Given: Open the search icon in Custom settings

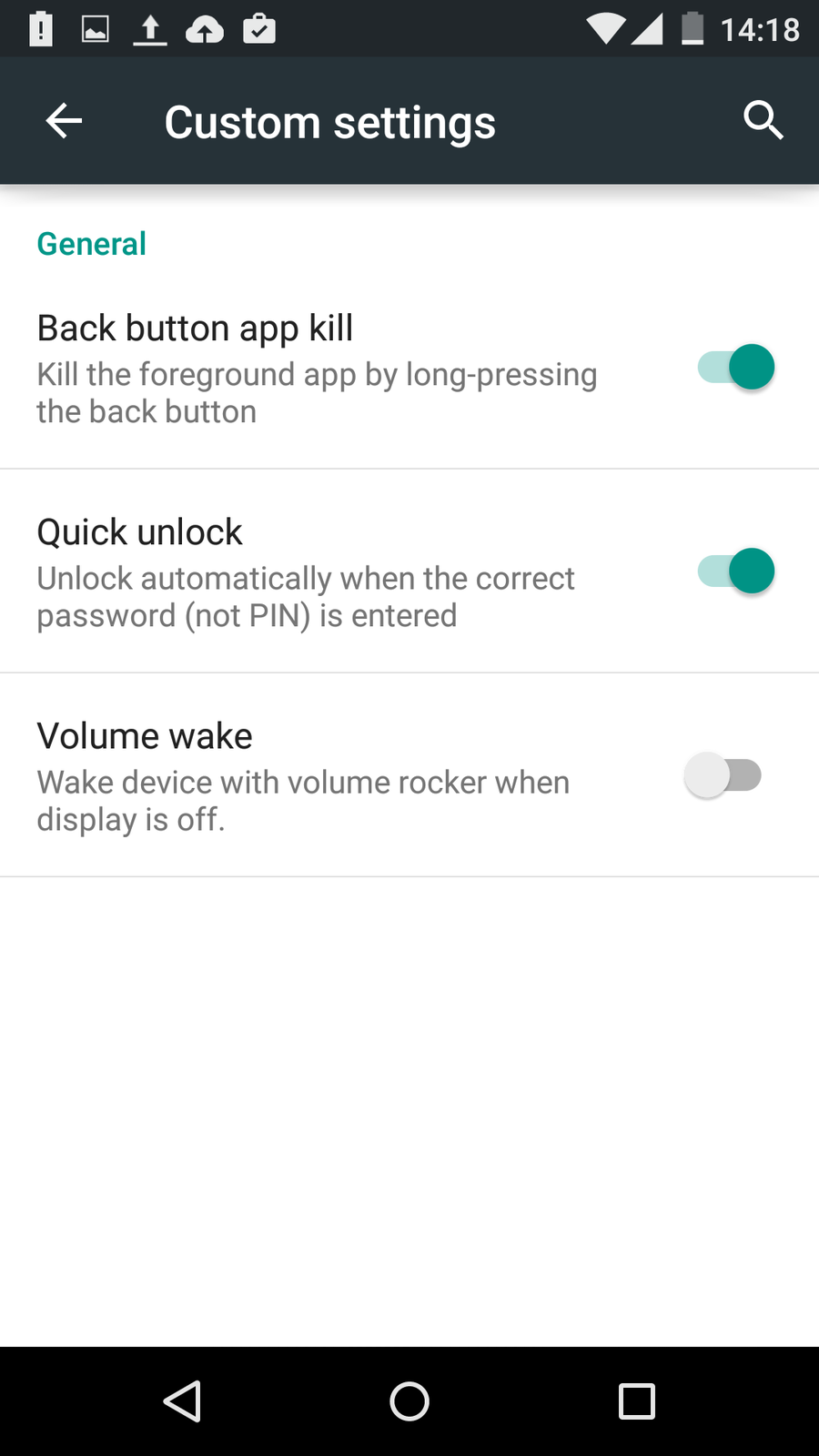Looking at the screenshot, I should [x=763, y=121].
